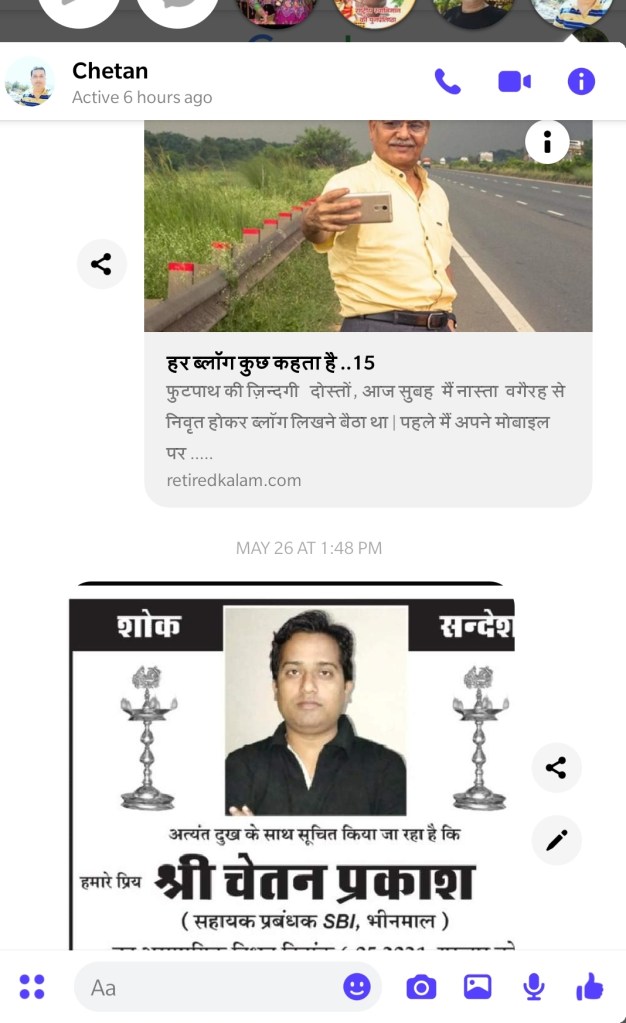
Task: View Chetan's profile picture in the header
Action: (x=30, y=82)
